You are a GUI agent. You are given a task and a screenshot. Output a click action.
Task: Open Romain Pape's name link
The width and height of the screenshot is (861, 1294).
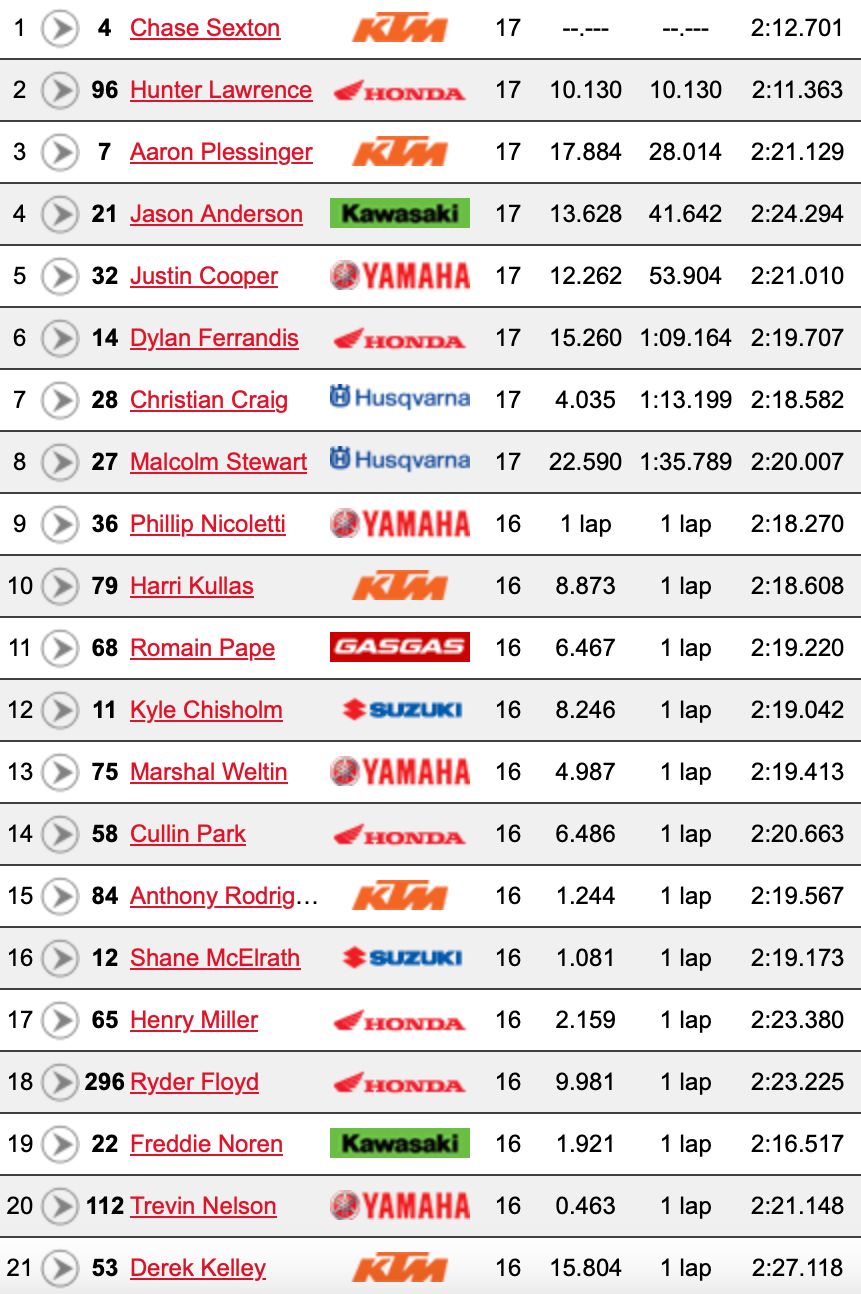coord(202,648)
